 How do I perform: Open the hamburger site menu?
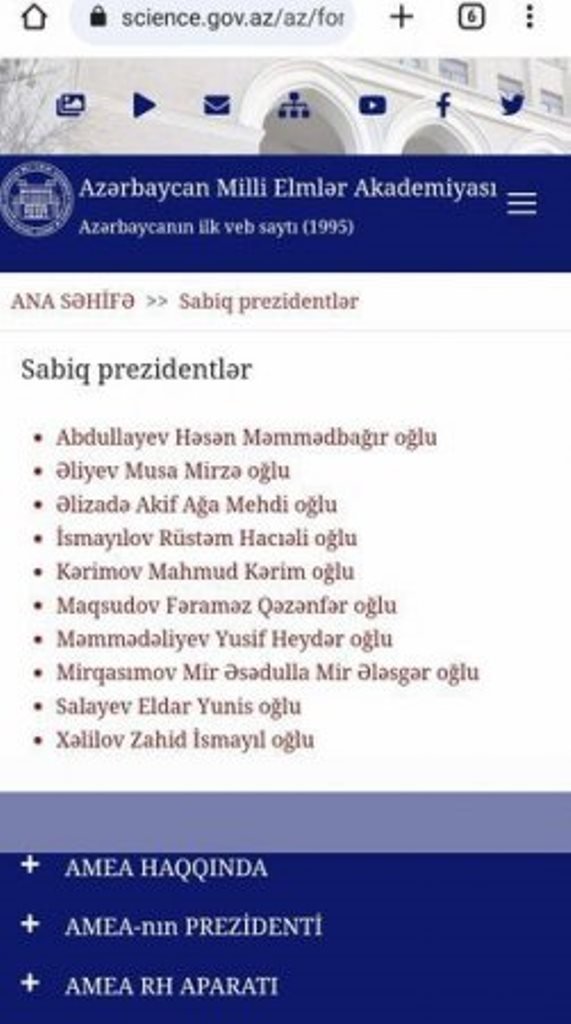pos(522,203)
